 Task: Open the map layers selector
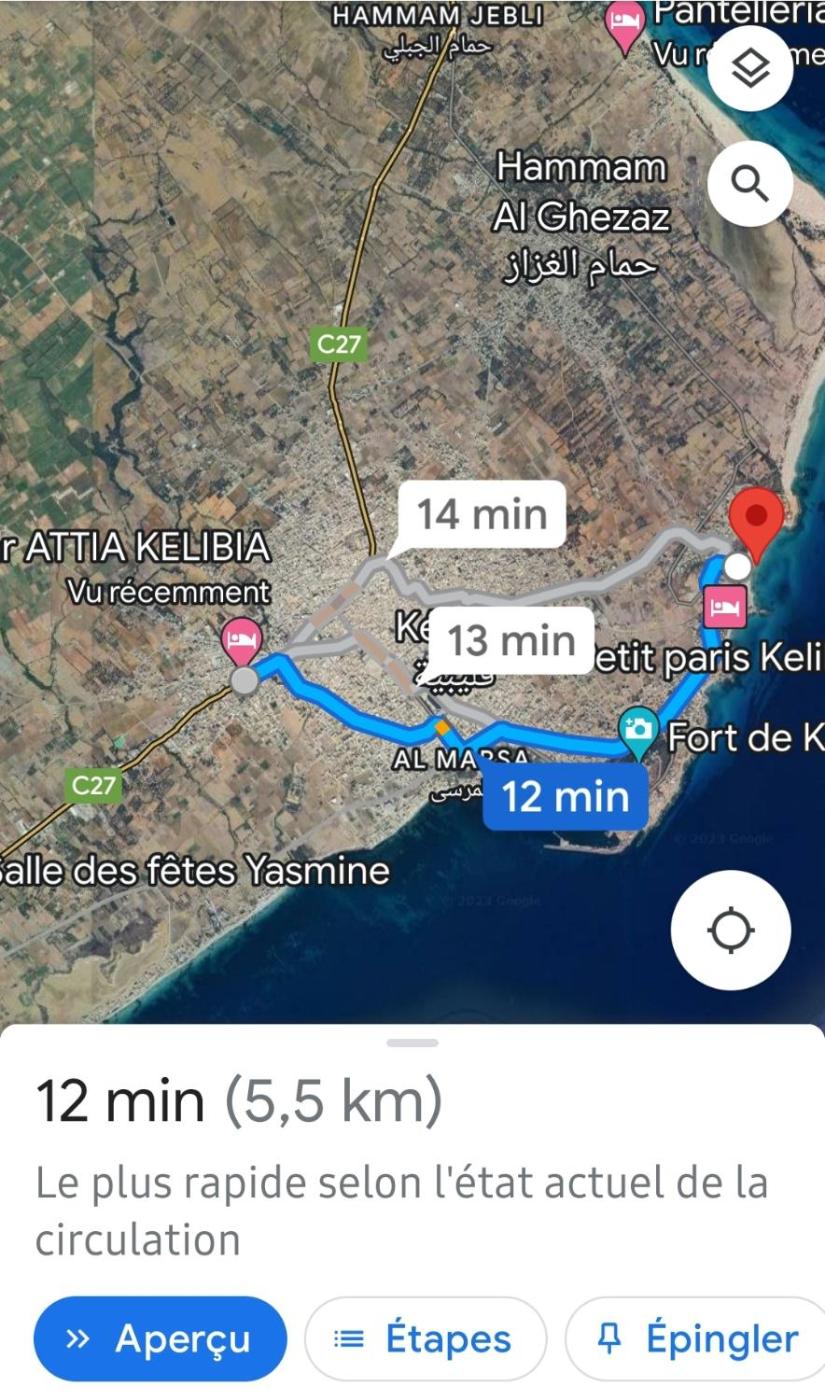(750, 68)
